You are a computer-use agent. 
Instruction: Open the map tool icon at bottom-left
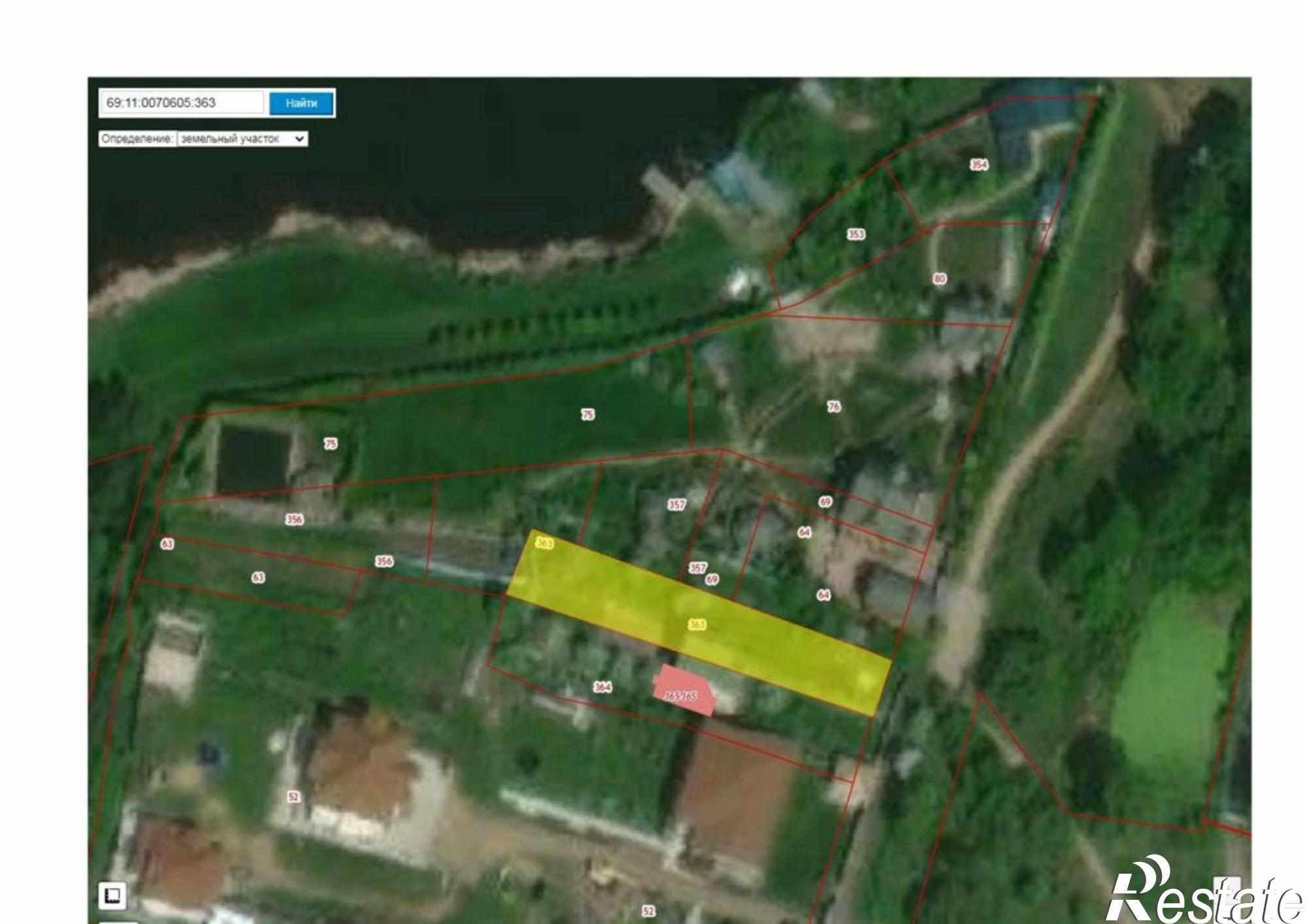click(112, 895)
